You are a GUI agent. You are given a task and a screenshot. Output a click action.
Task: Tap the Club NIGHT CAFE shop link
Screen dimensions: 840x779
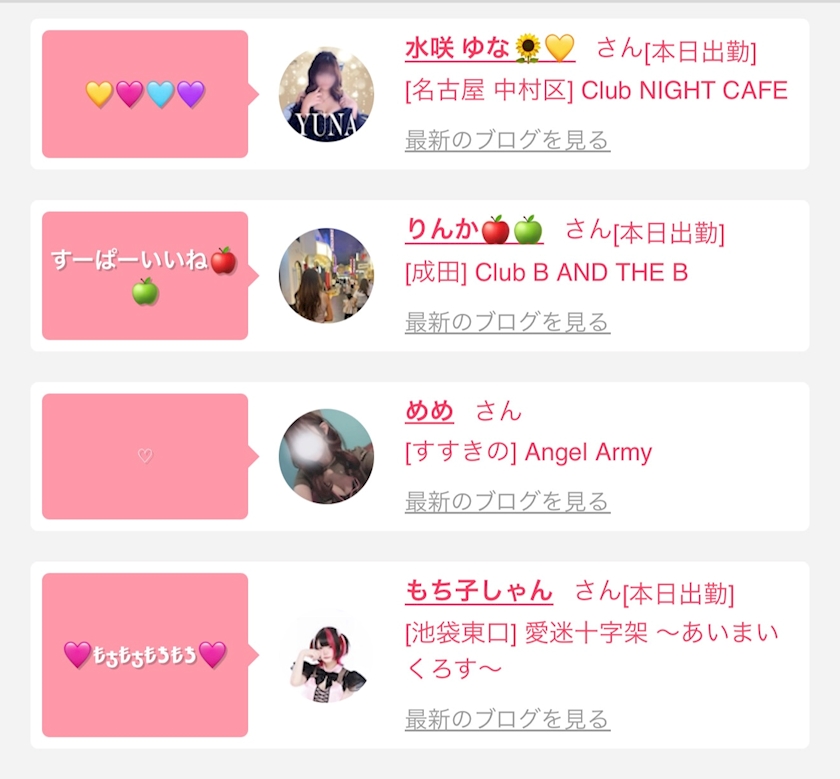pos(596,91)
